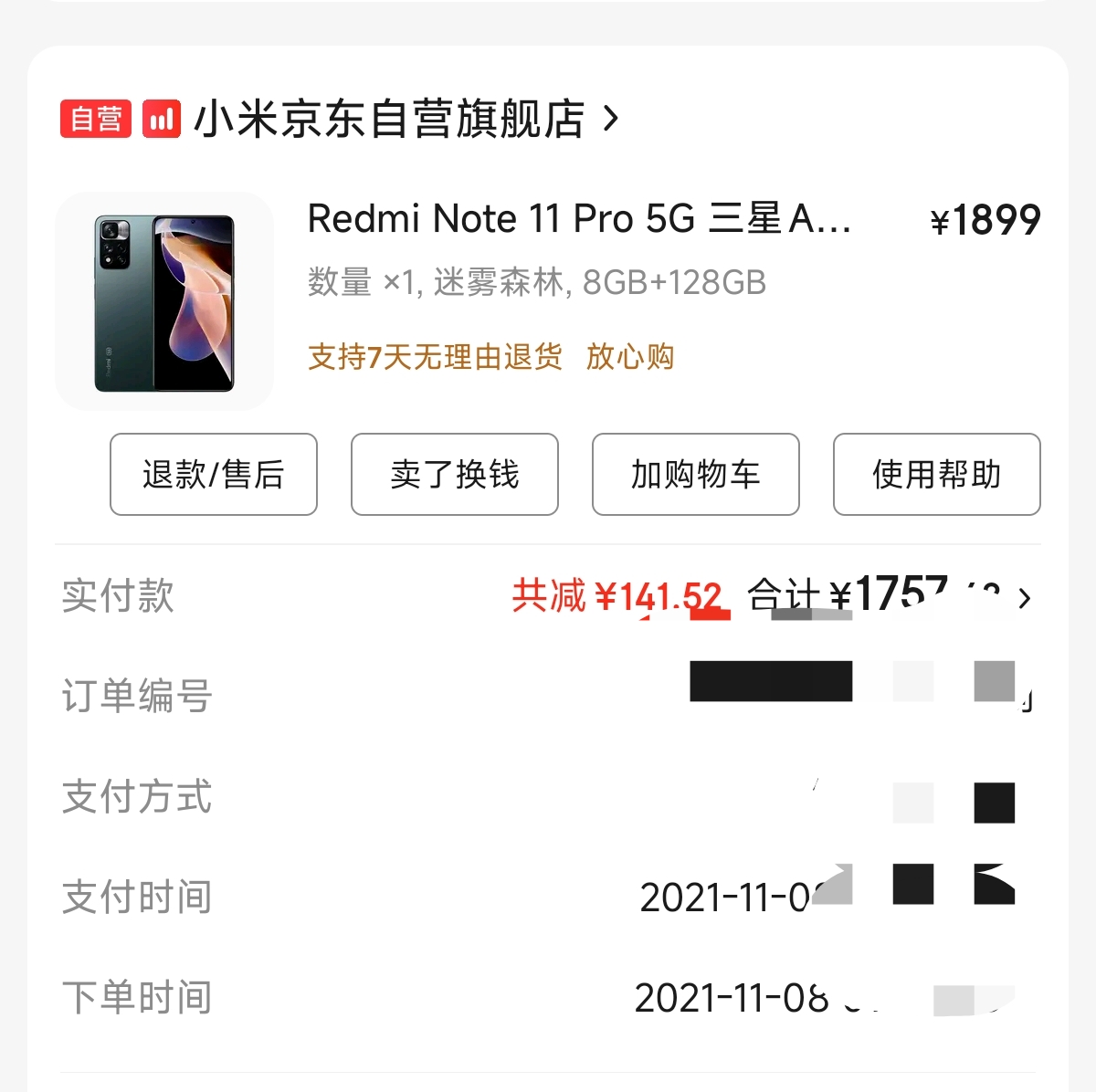
Task: Expand the 实付款 payment details chevron
Action: pos(1025,598)
